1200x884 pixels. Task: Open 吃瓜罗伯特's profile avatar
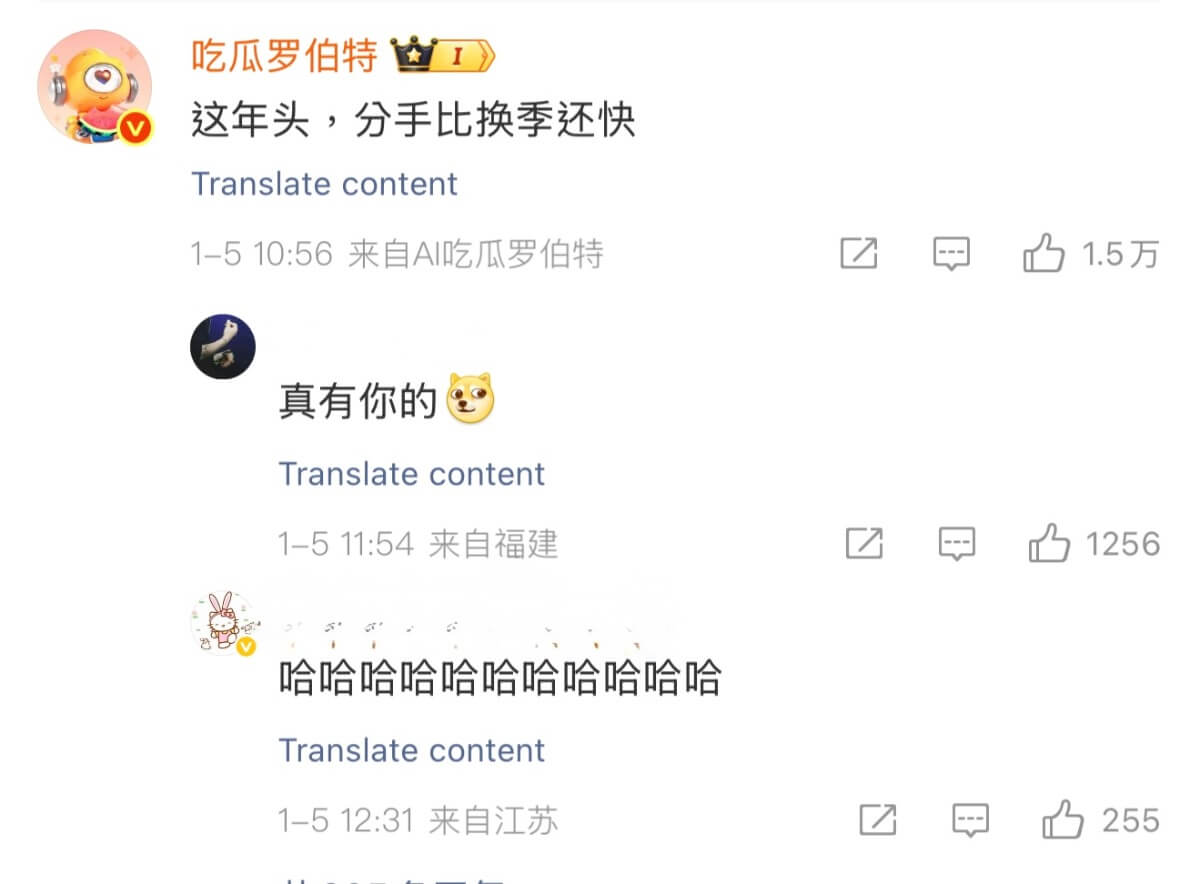click(x=95, y=87)
